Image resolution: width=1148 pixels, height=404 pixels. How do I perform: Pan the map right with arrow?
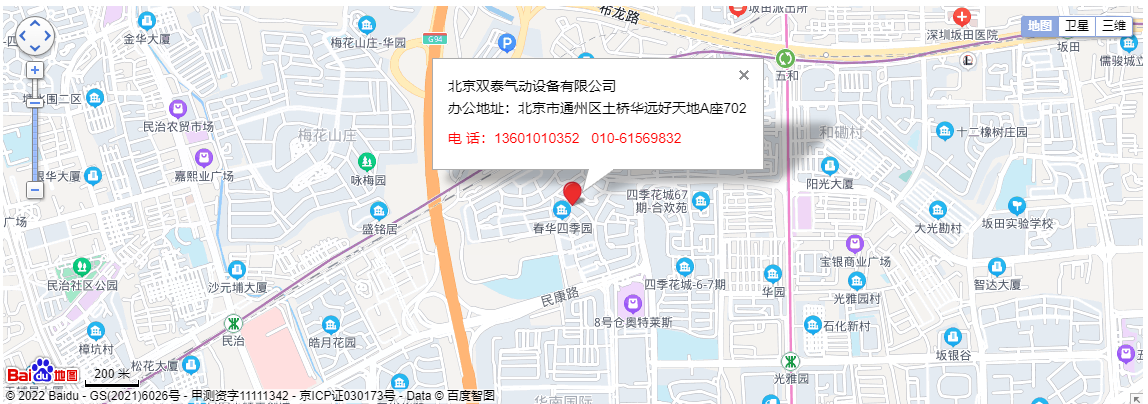[x=48, y=35]
